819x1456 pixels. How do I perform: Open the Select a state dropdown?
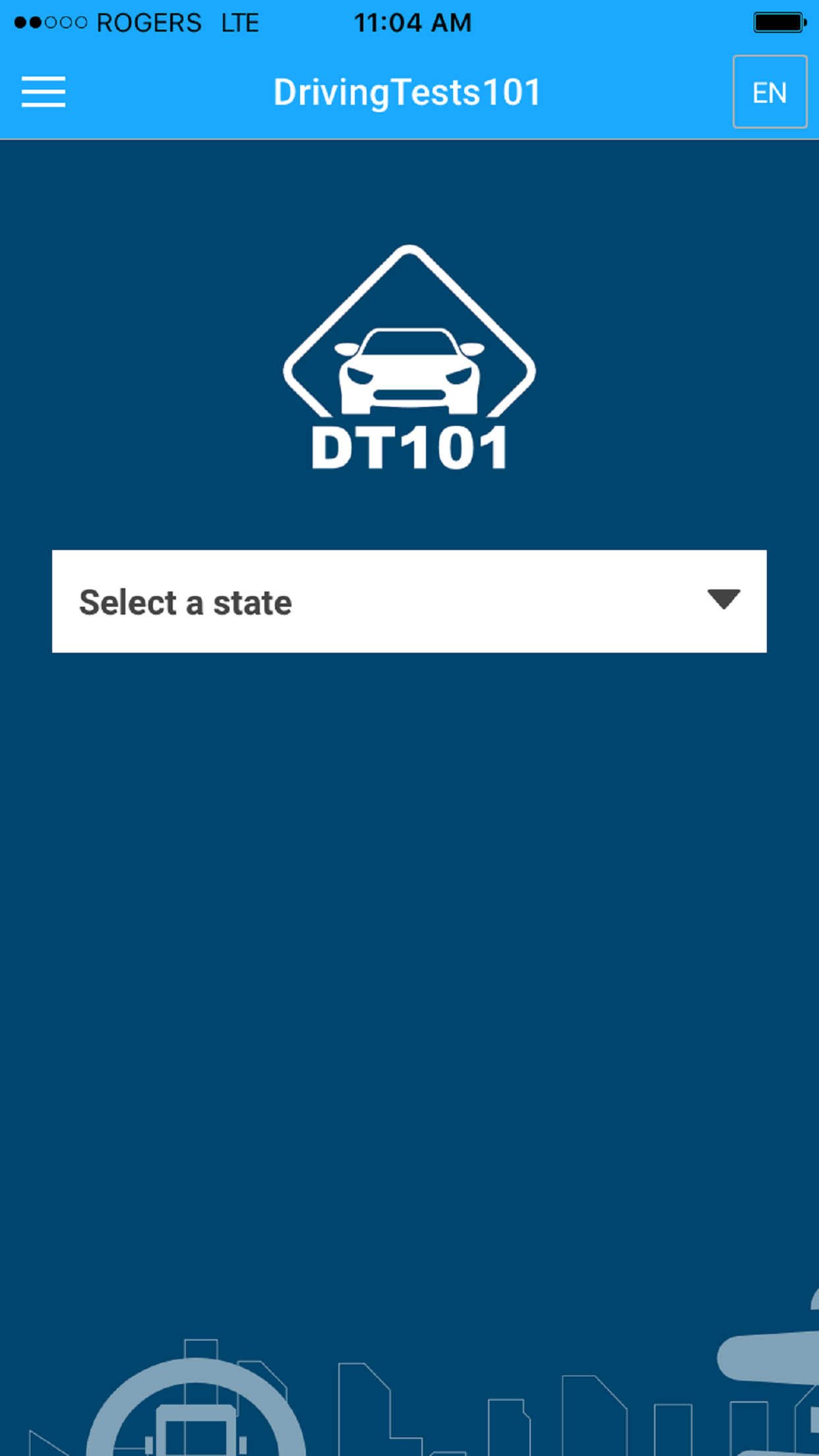[409, 601]
